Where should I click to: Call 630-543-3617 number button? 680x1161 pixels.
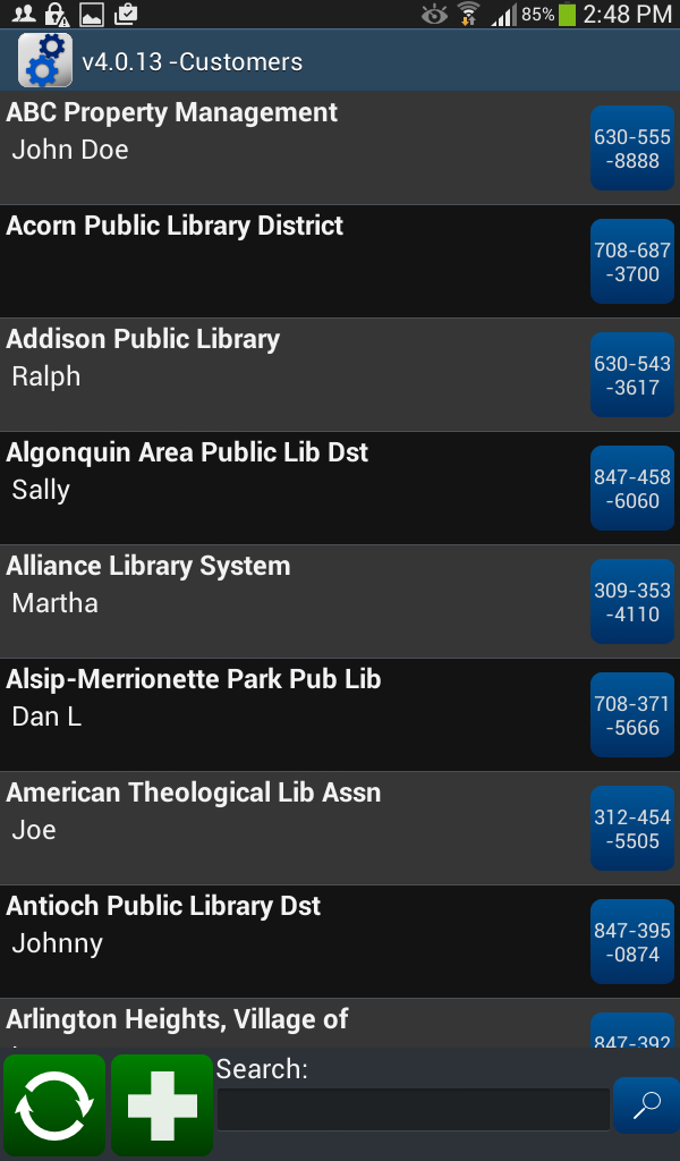click(x=633, y=375)
